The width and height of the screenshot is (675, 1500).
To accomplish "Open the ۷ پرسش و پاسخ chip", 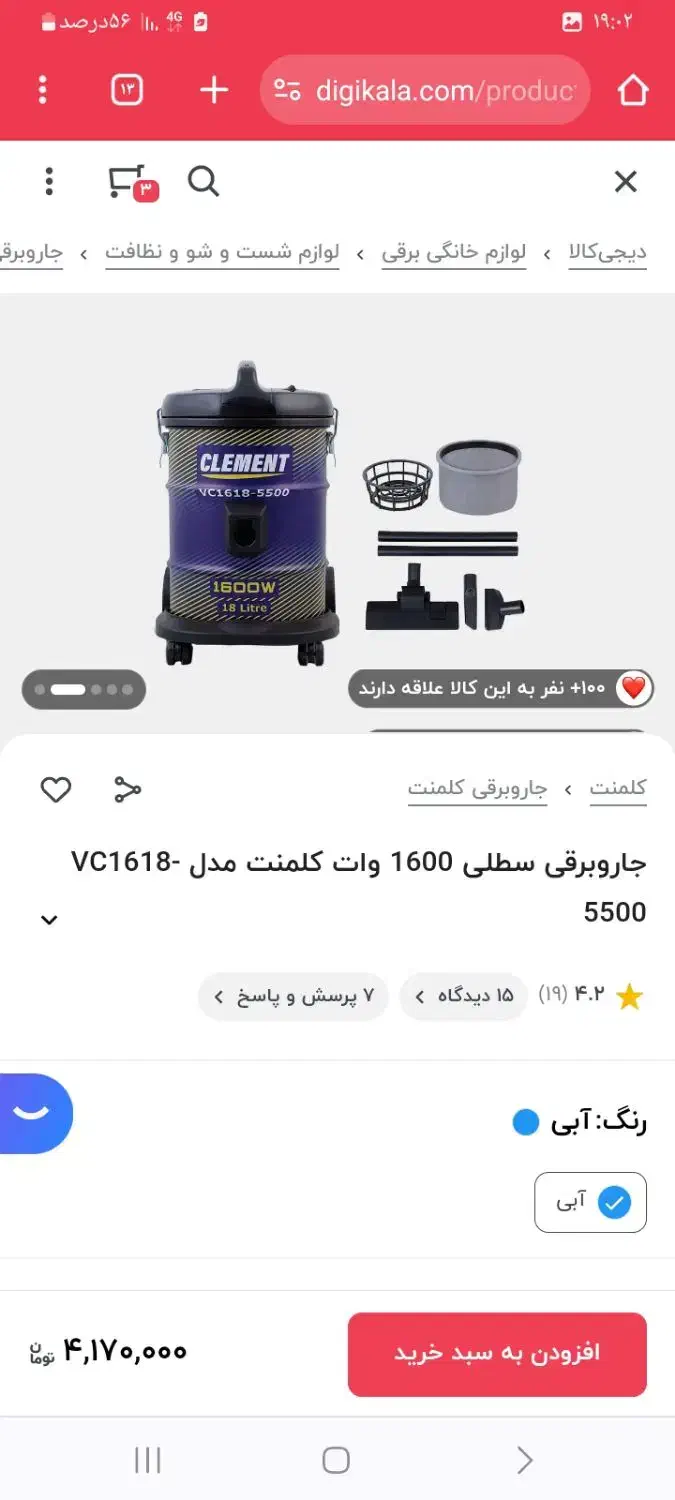I will (x=293, y=996).
